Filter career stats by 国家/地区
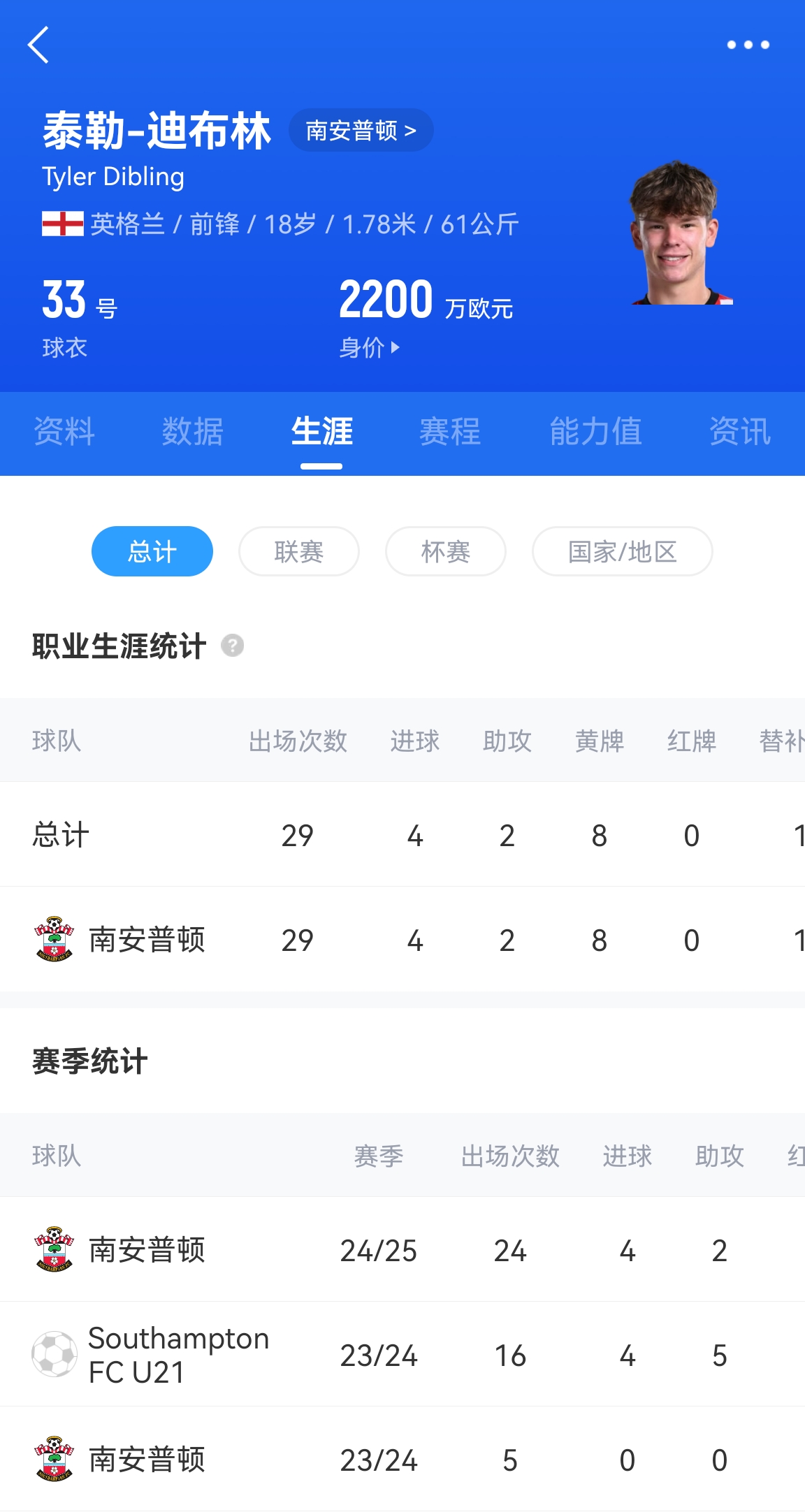The image size is (805, 1512). (622, 552)
